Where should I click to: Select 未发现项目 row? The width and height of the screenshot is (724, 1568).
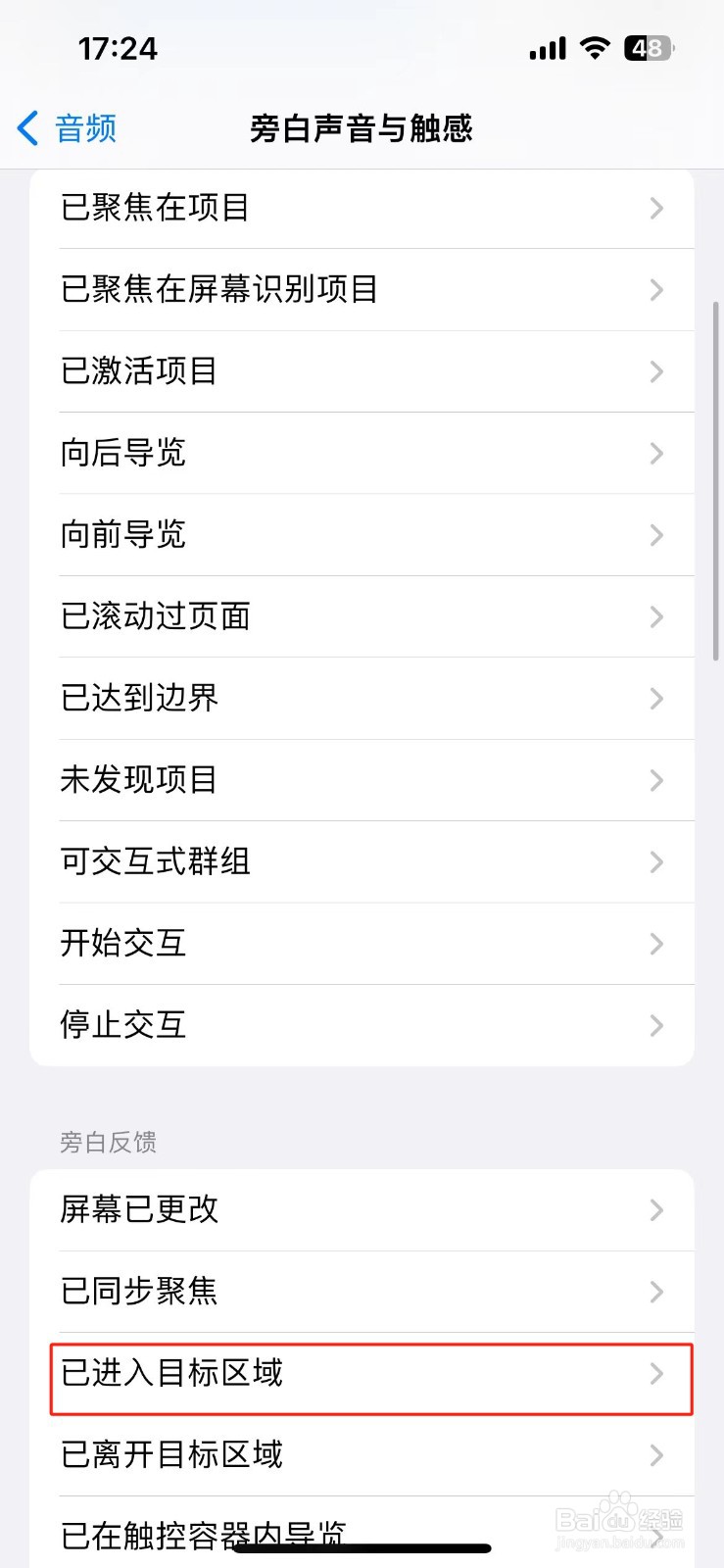[362, 780]
